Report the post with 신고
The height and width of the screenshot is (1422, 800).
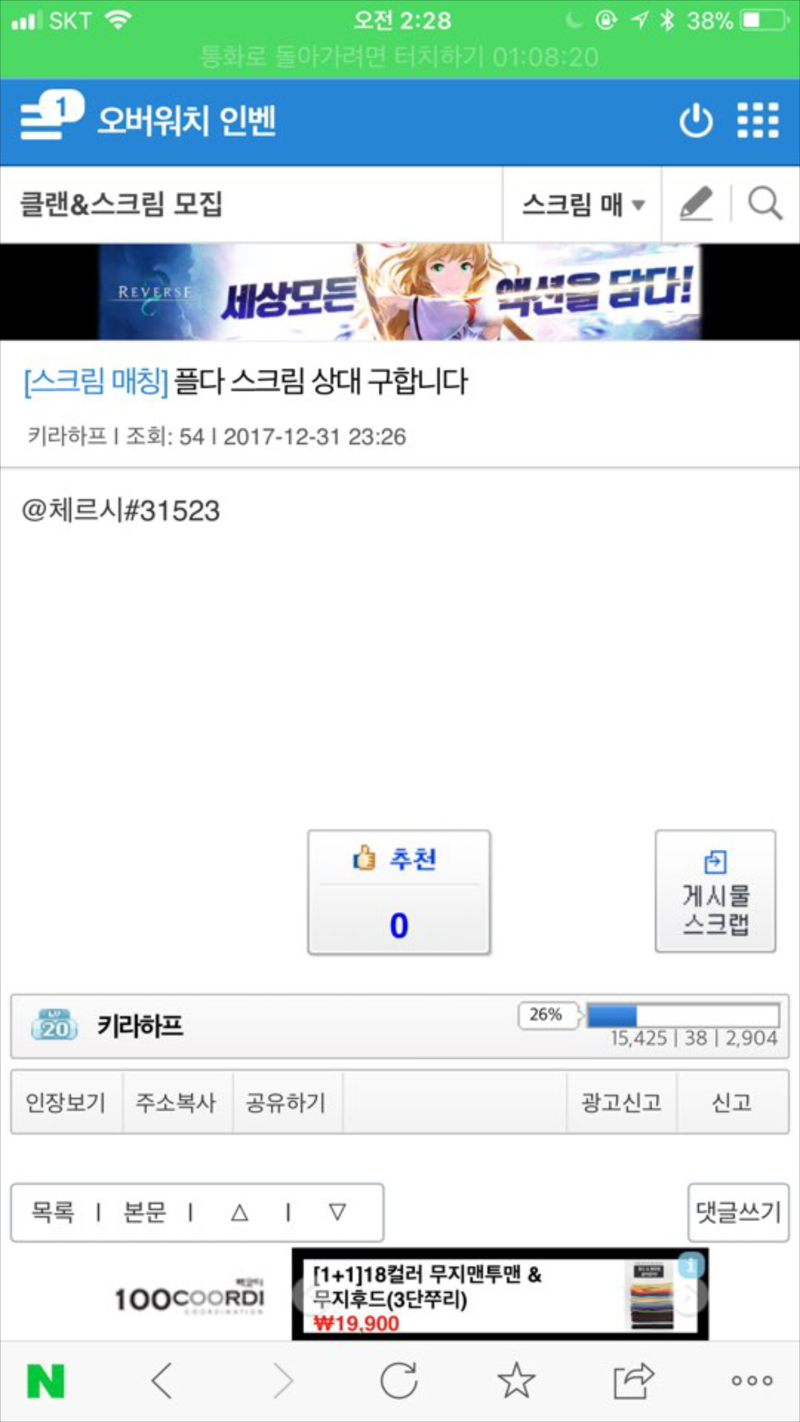tap(732, 1103)
